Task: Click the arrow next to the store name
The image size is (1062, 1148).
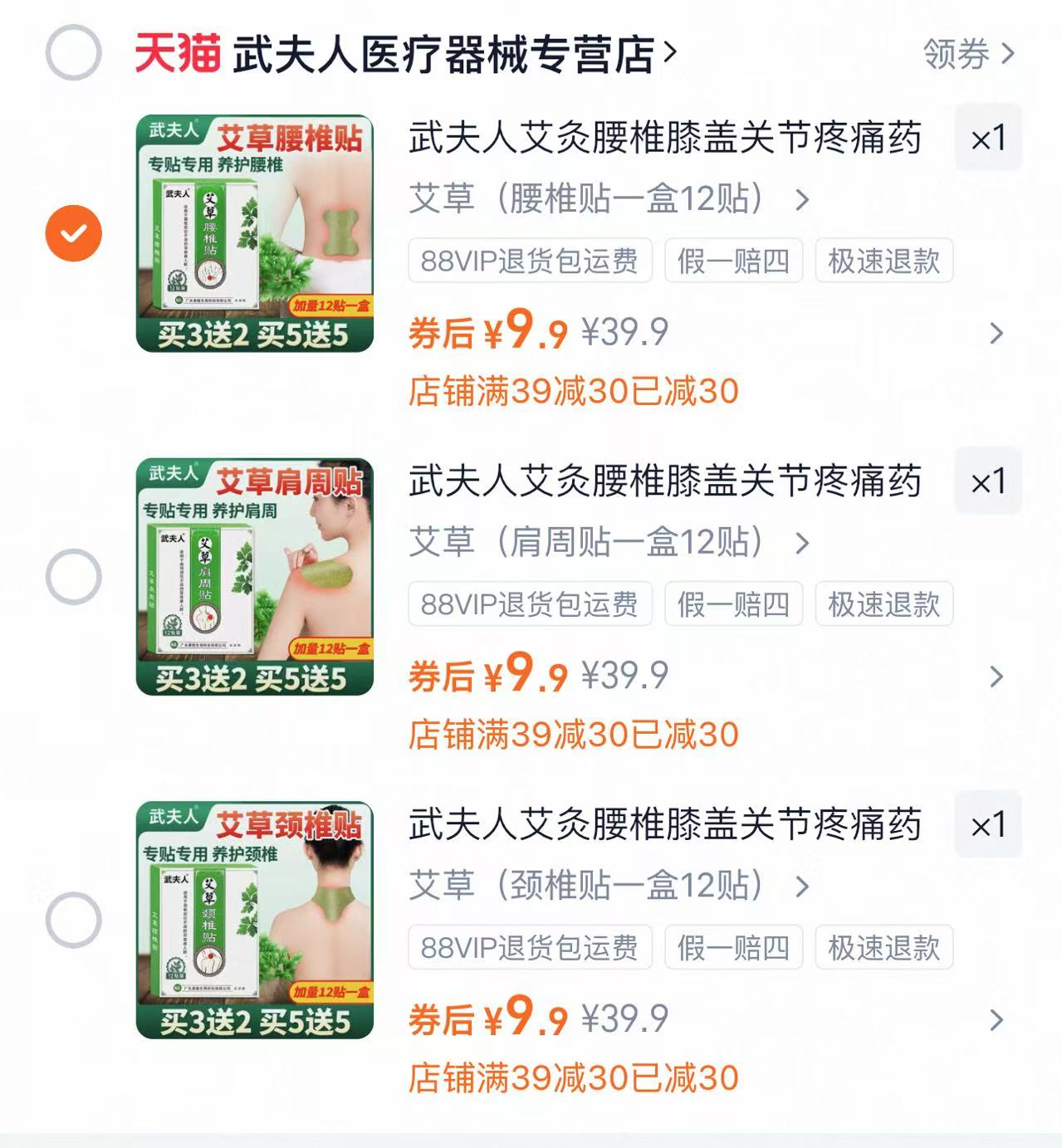Action: (x=671, y=54)
